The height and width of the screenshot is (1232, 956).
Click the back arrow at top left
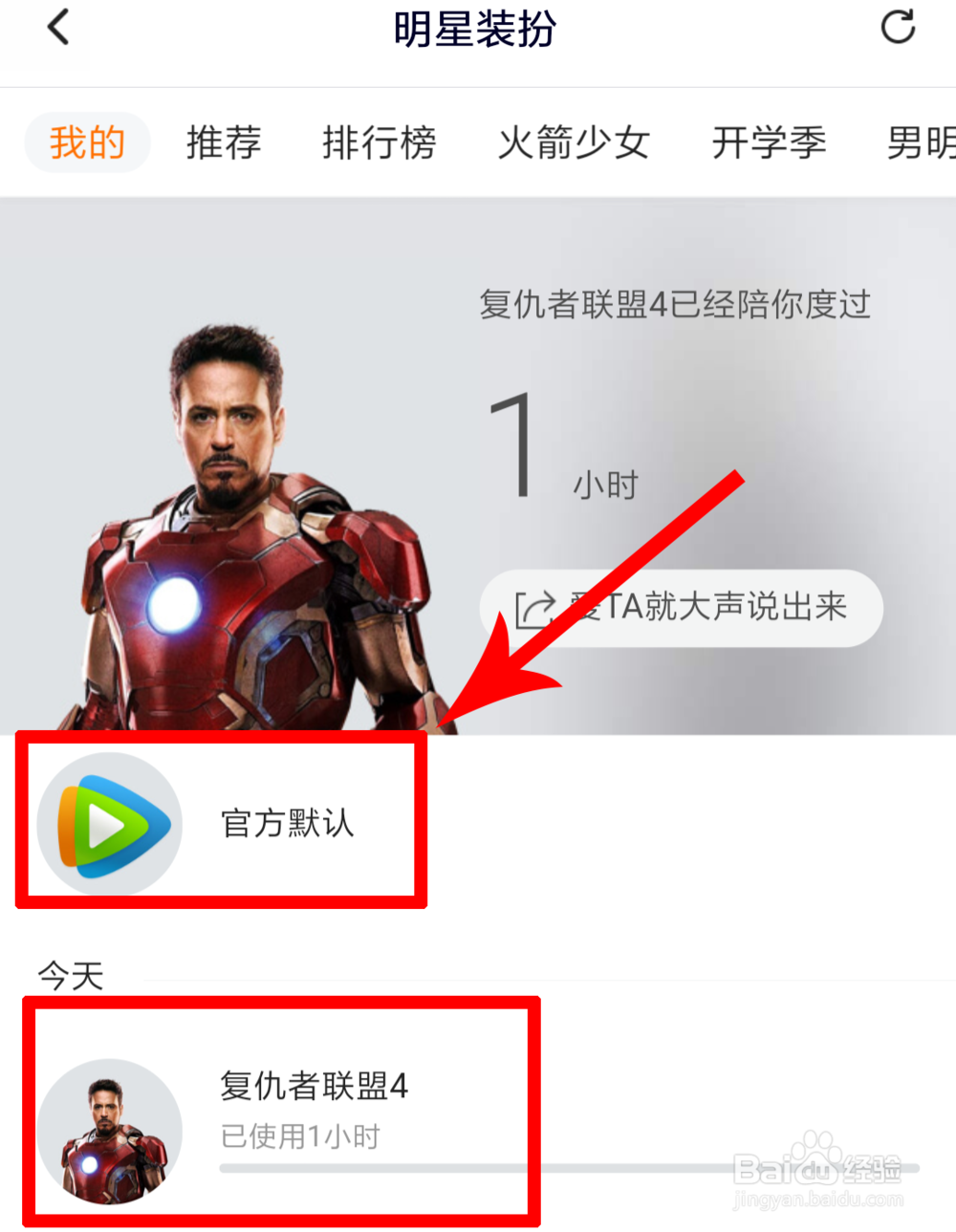pos(59,28)
